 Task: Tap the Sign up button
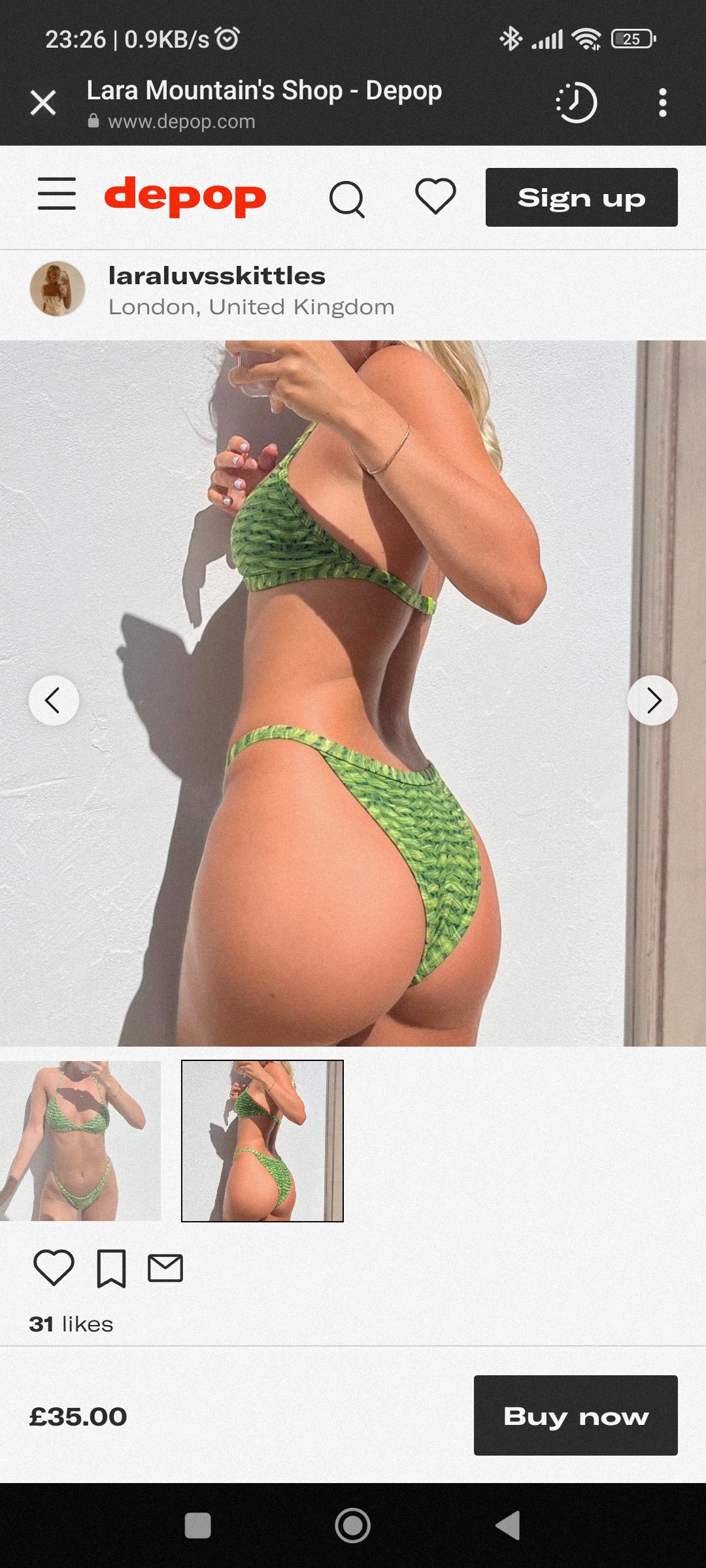point(581,197)
